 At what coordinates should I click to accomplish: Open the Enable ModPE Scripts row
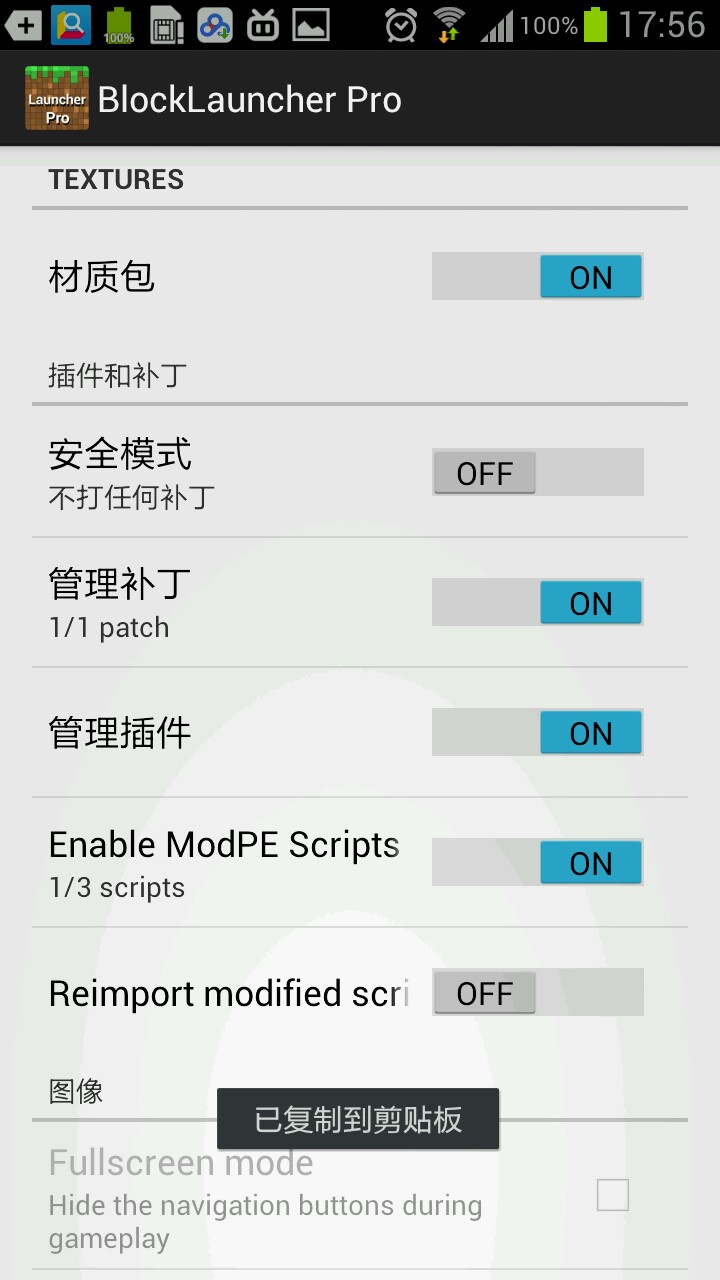[x=360, y=863]
